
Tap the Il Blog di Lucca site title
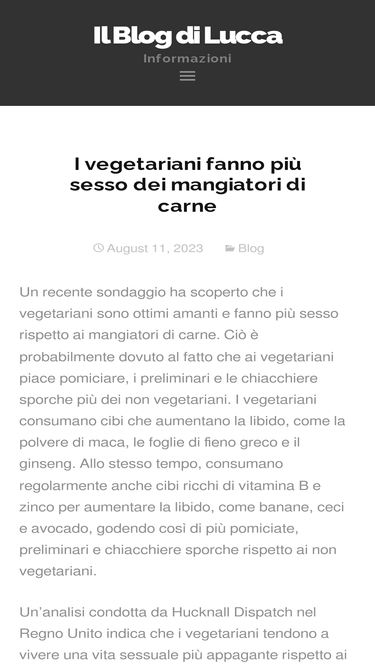188,36
